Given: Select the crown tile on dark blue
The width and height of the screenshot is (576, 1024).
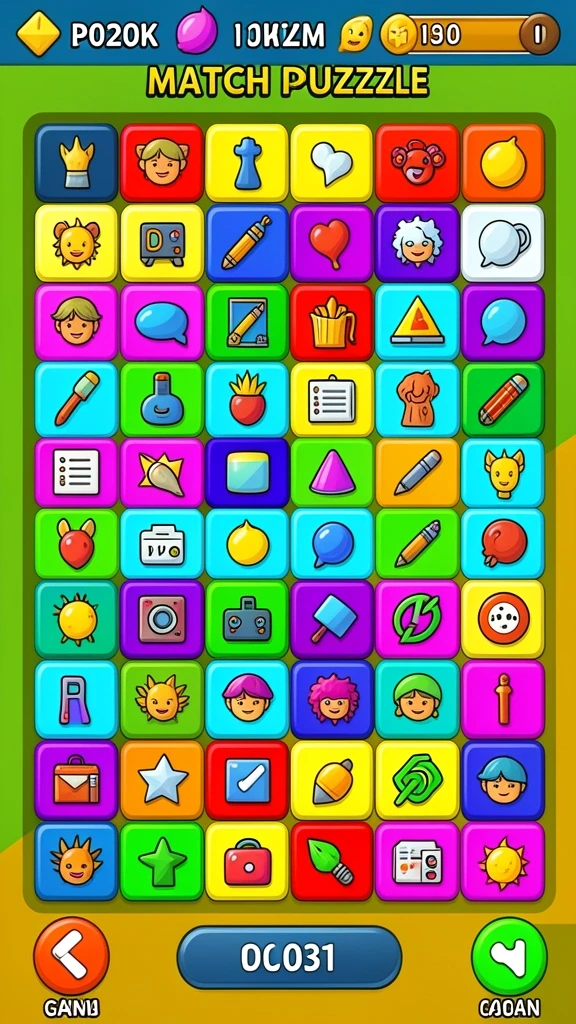Looking at the screenshot, I should click(x=76, y=163).
